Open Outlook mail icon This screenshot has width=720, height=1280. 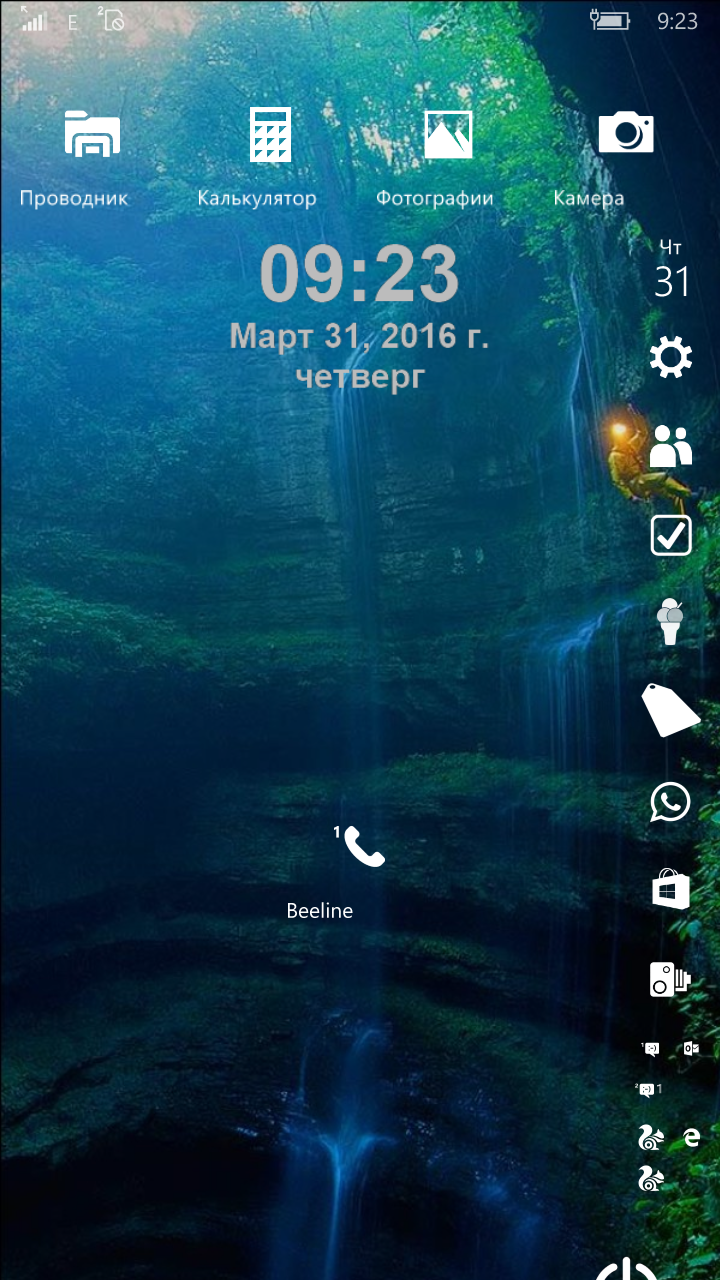click(x=691, y=1049)
